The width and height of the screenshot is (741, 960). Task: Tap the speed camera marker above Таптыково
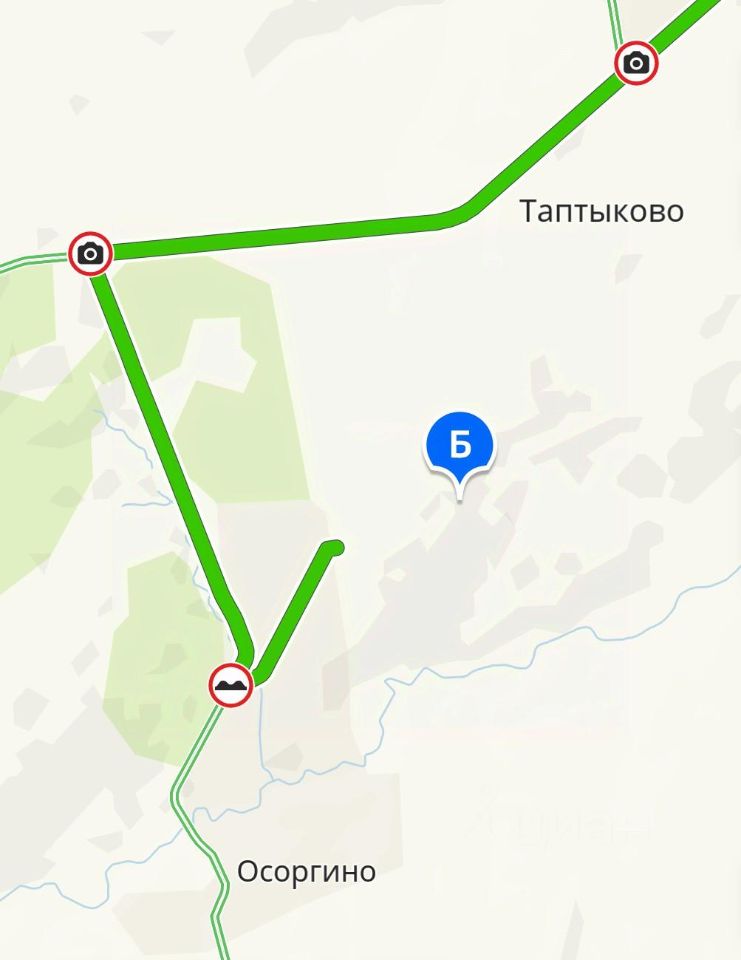[x=636, y=64]
